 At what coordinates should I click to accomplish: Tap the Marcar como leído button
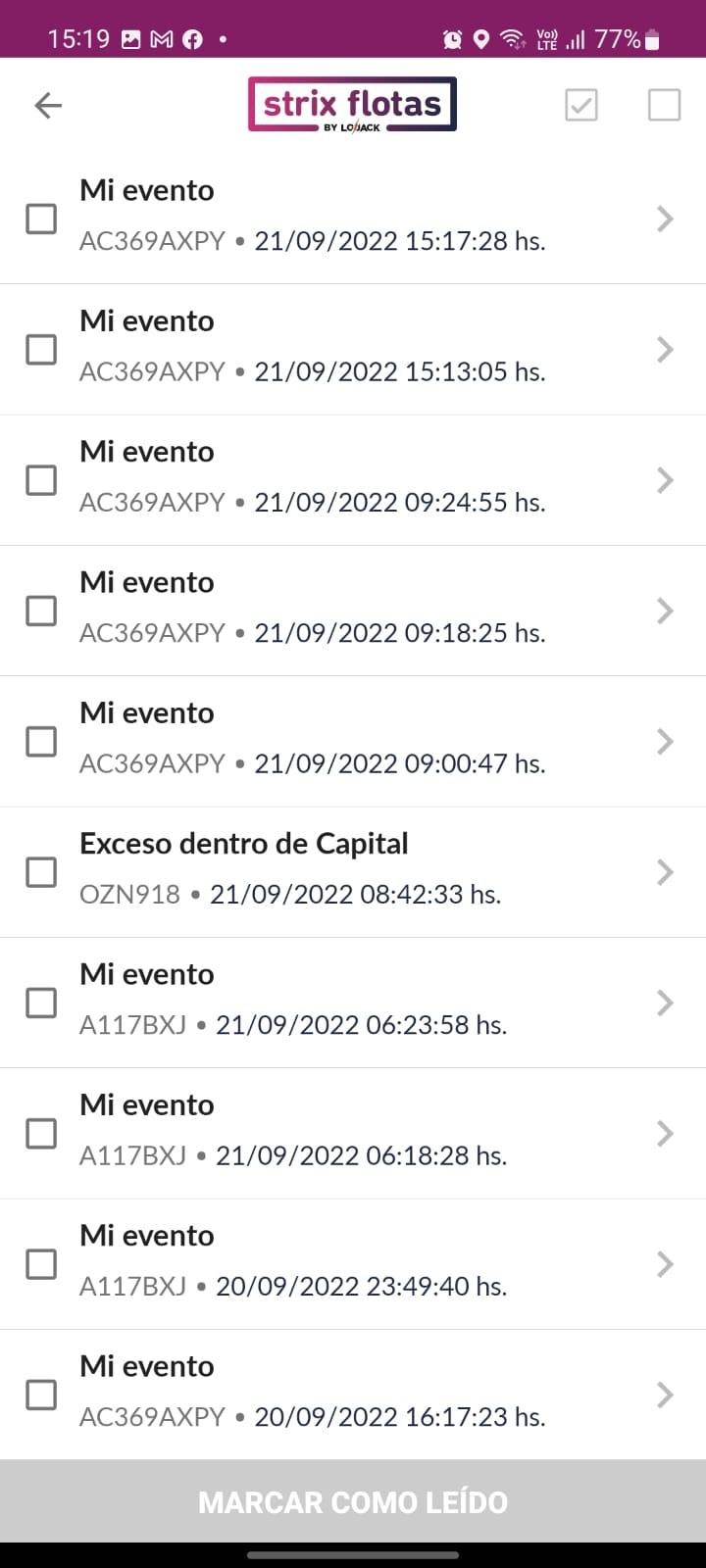(353, 1501)
